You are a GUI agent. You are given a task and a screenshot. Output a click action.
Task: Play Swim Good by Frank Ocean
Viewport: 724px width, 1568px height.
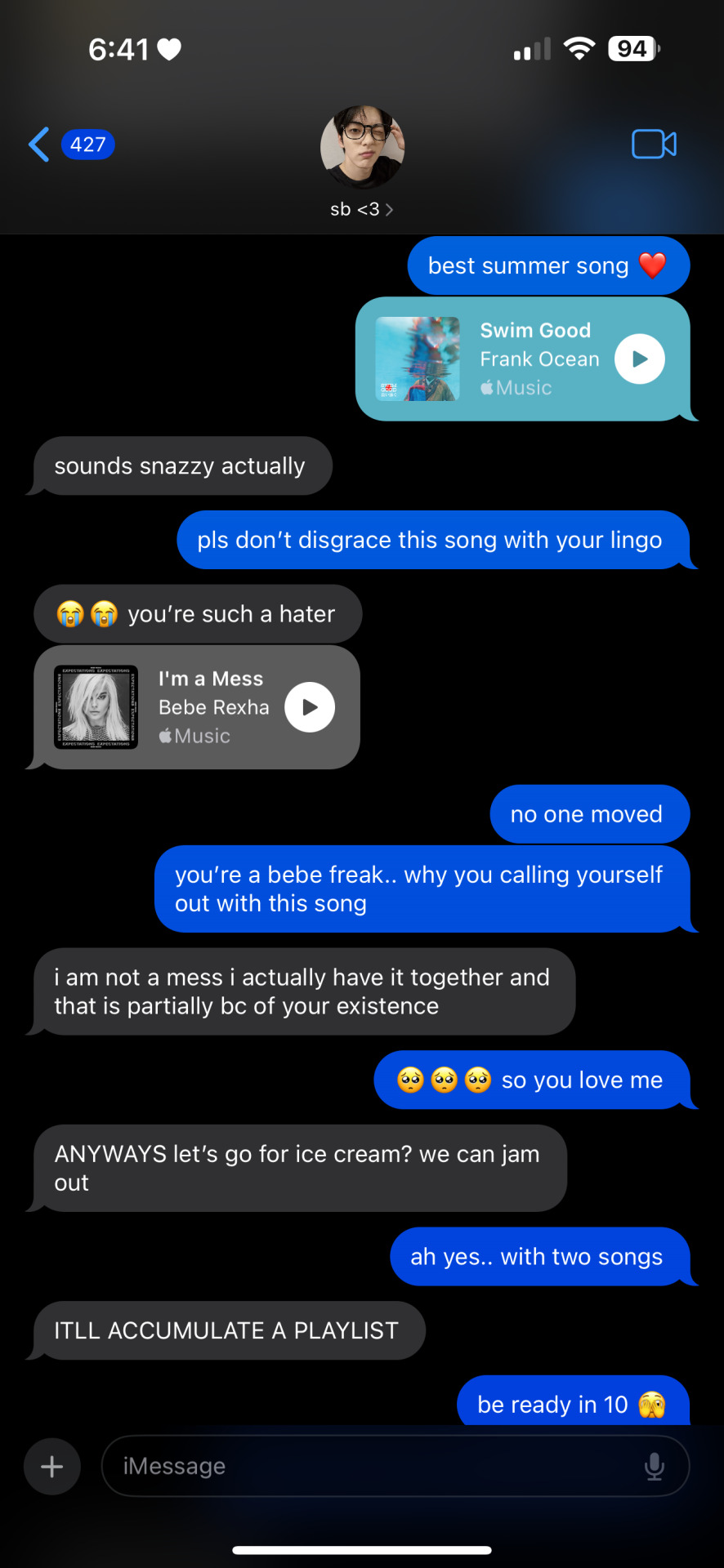[x=639, y=359]
